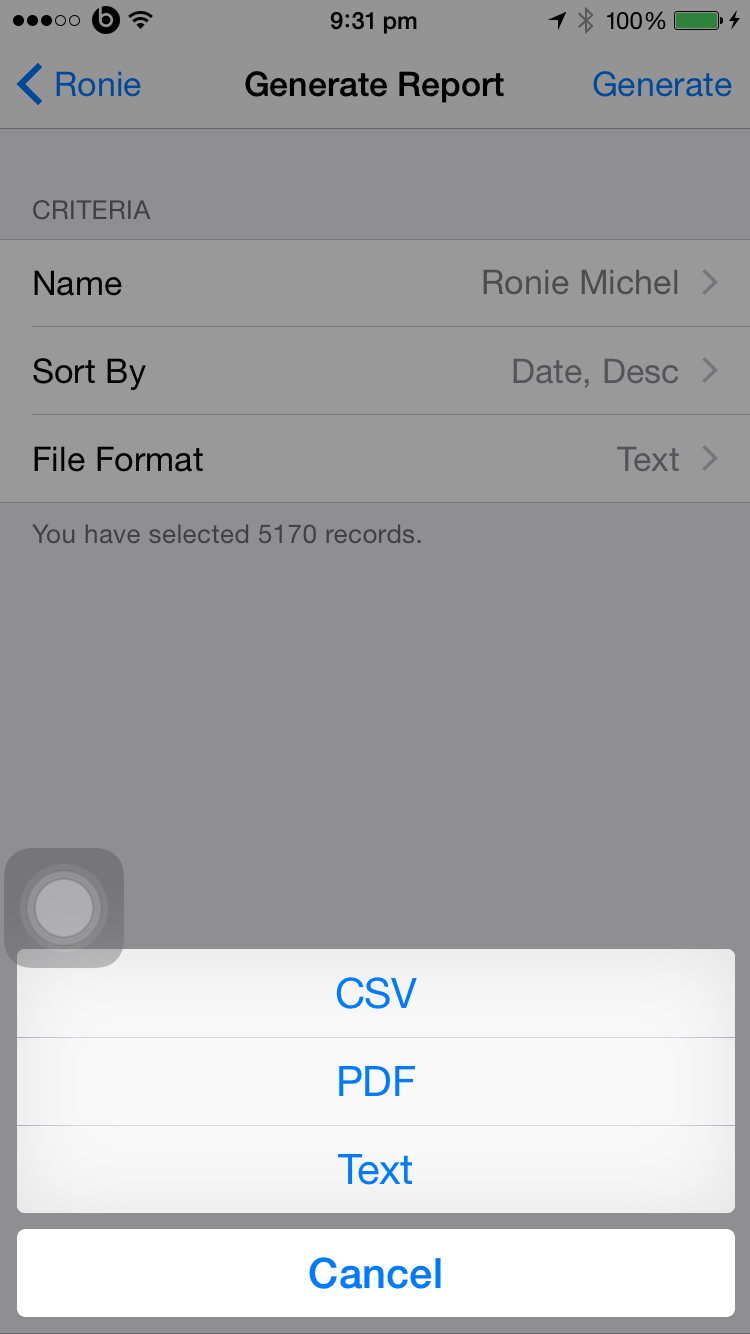Tap the AssistiveTouch floating button
This screenshot has width=750, height=1334.
coord(64,908)
